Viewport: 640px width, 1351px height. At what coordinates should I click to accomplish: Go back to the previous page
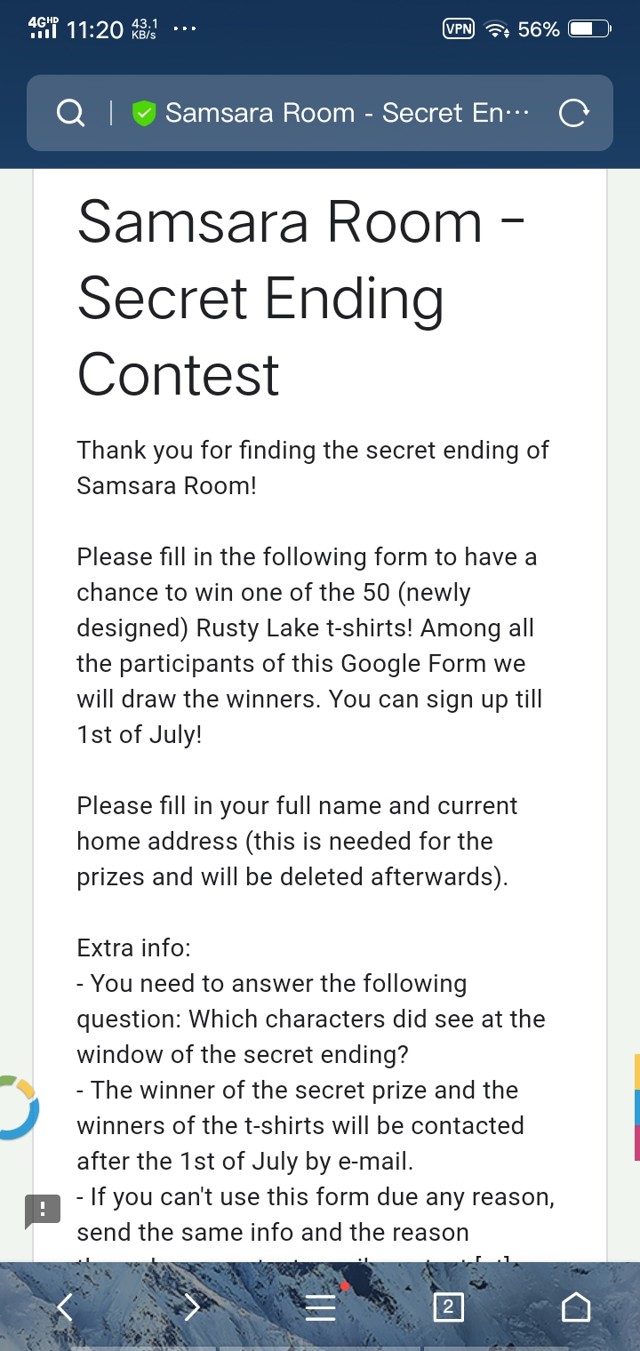[x=64, y=1306]
